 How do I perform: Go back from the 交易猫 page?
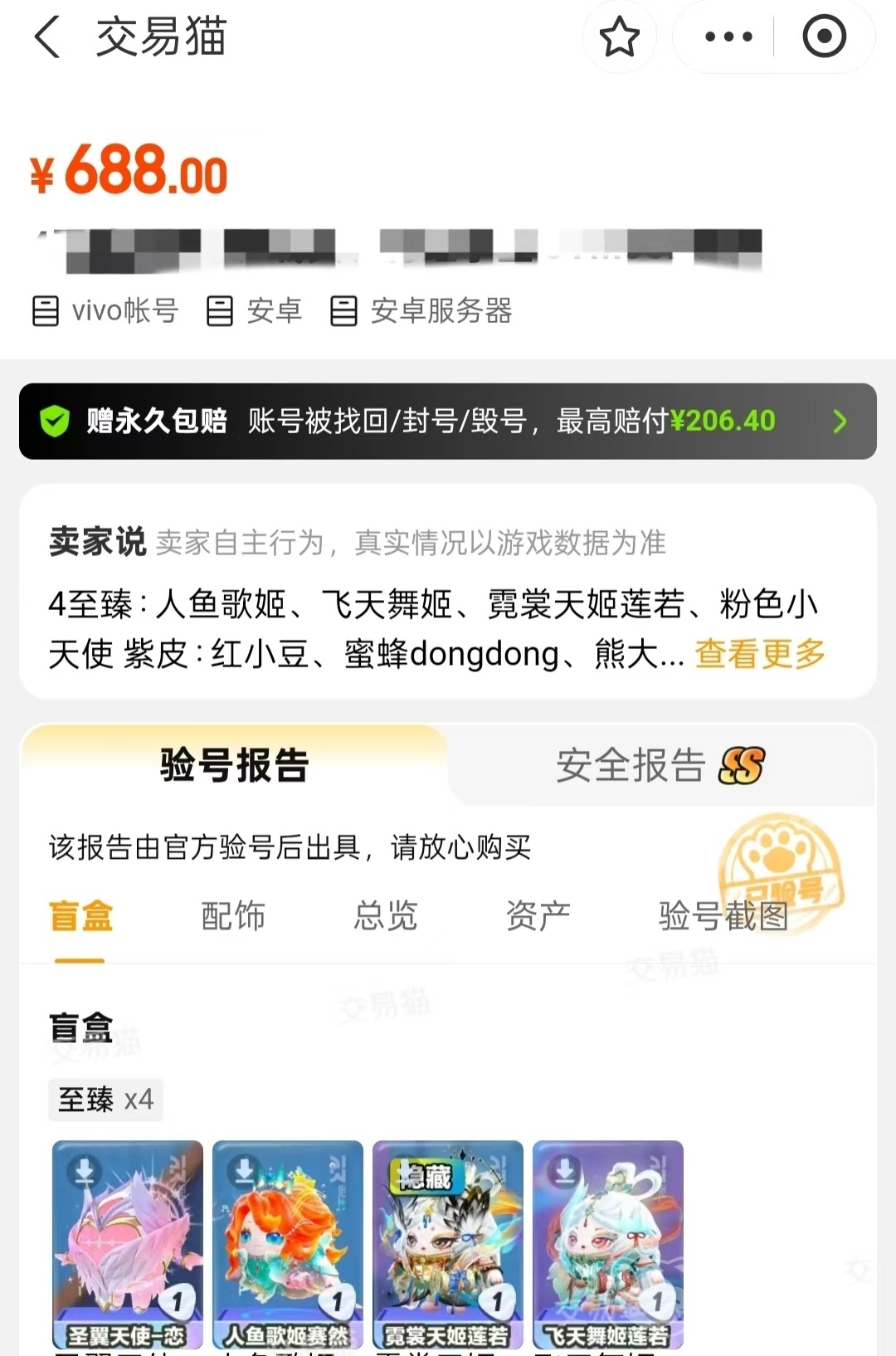[x=48, y=38]
